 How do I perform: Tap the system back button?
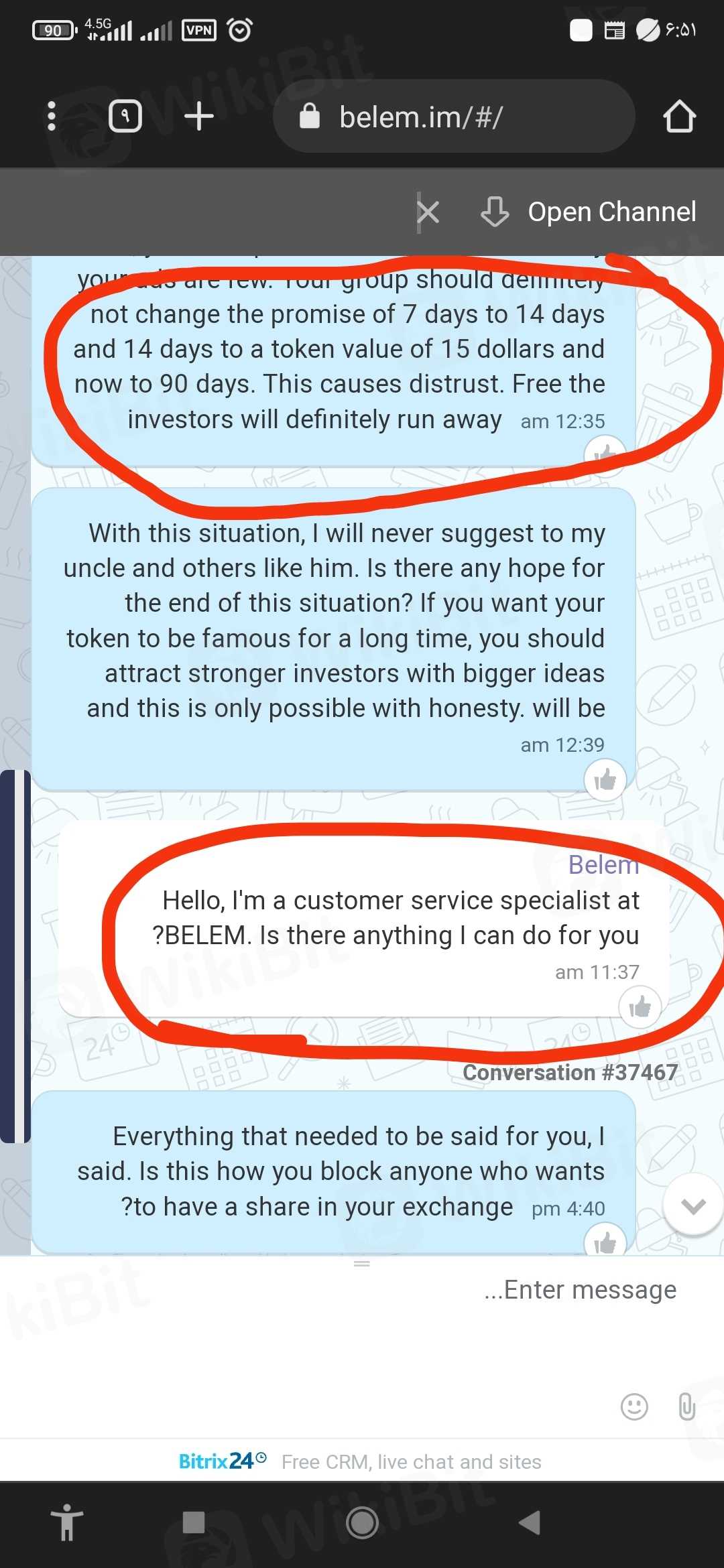(x=530, y=1522)
